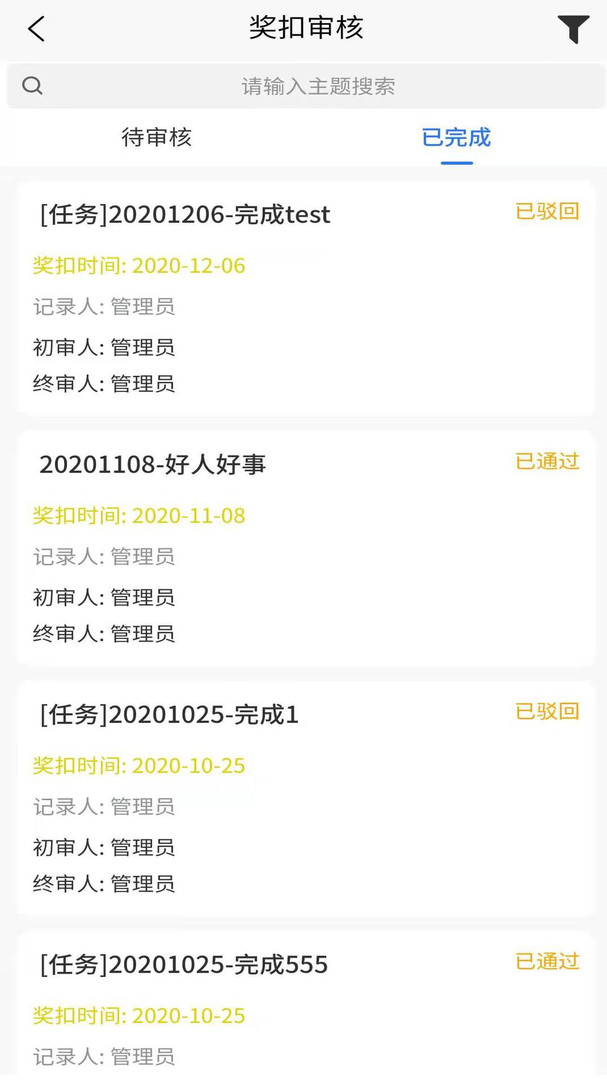The width and height of the screenshot is (607, 1080).
Task: Select the 已完成 tab
Action: (456, 138)
